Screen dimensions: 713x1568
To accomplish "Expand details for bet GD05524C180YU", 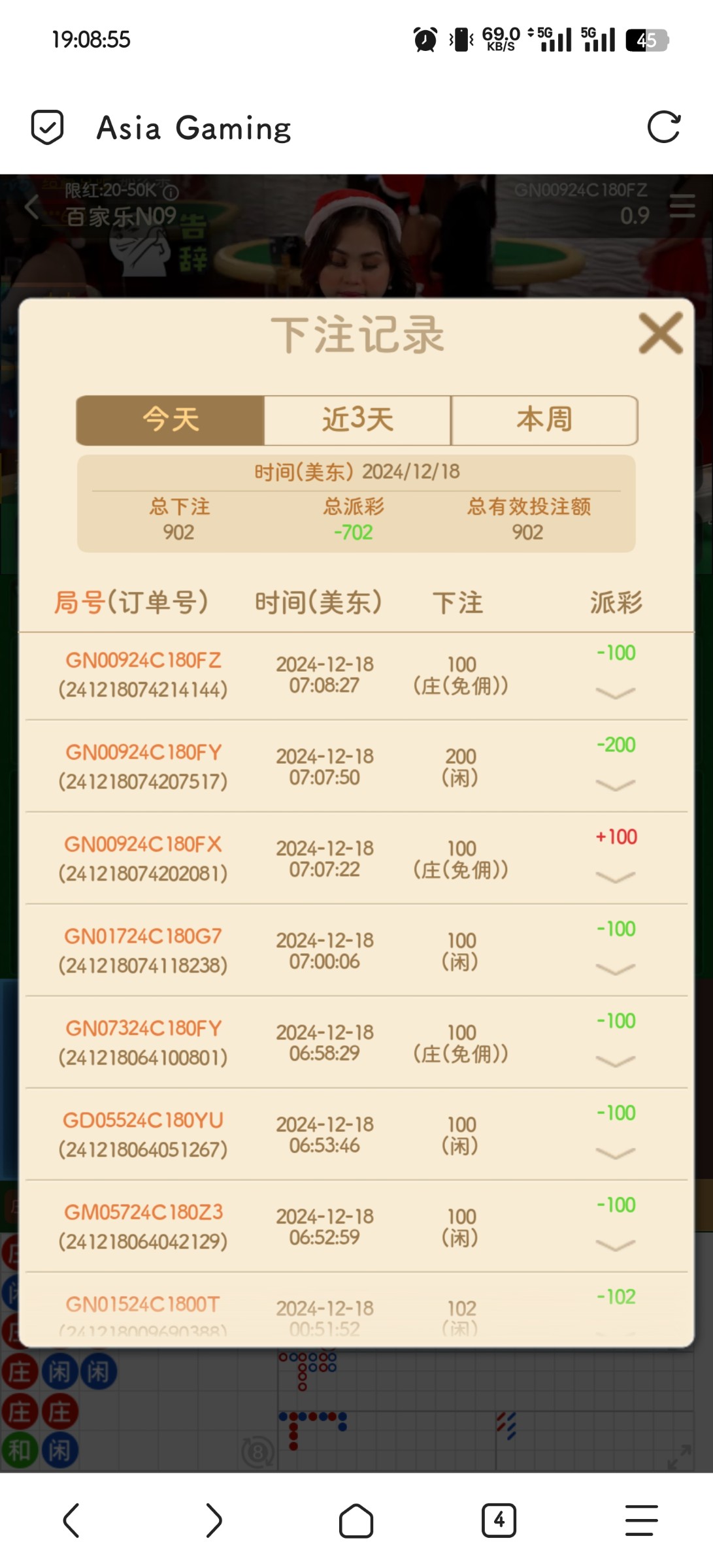I will tap(615, 1153).
